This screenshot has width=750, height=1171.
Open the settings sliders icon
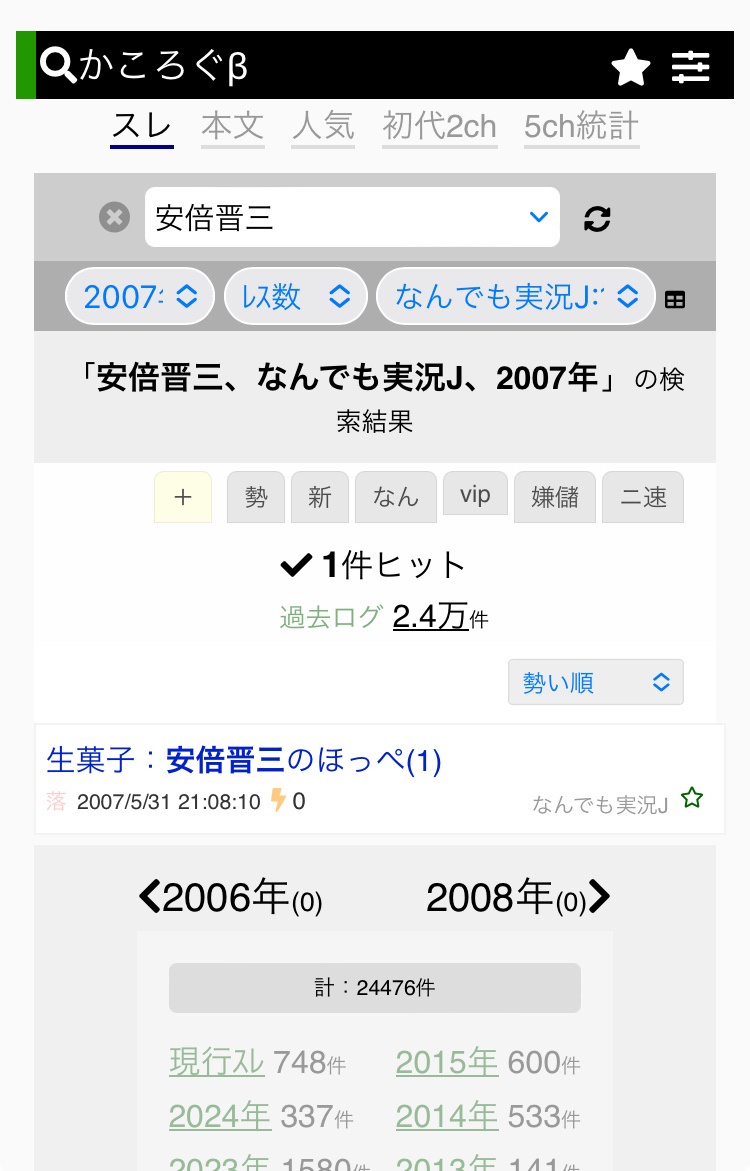(x=691, y=67)
